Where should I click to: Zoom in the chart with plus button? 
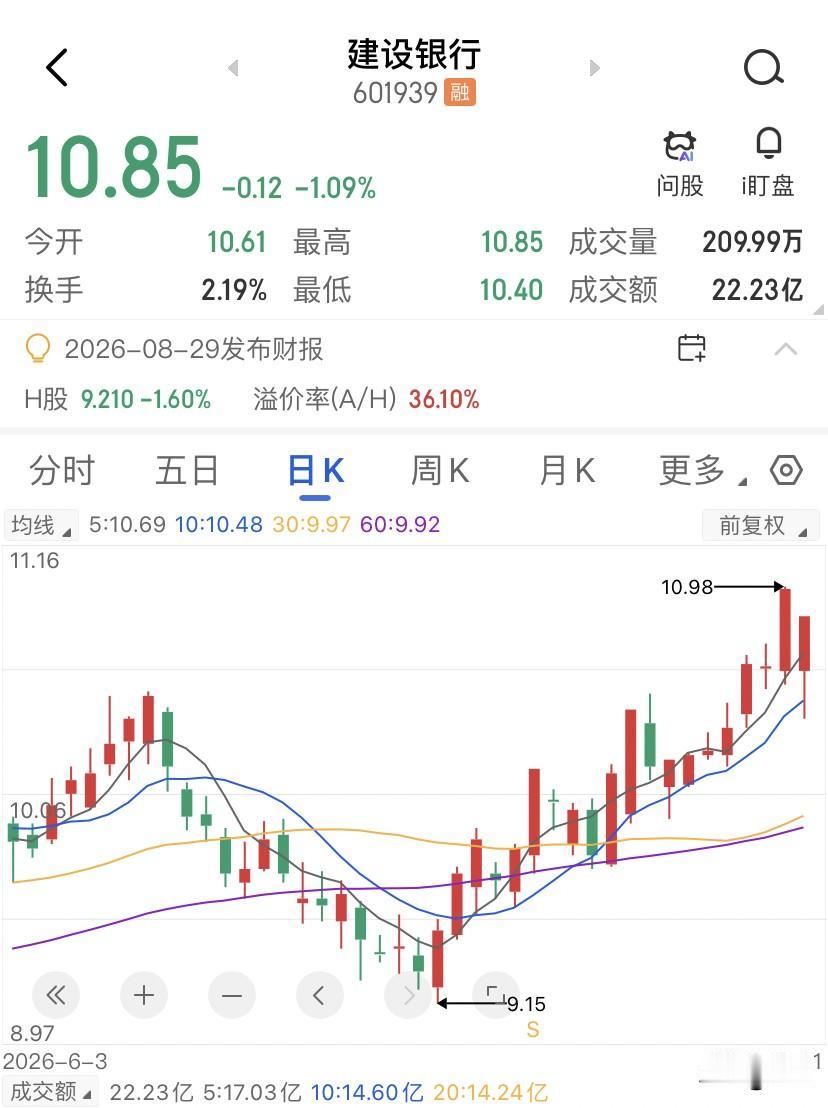coord(144,995)
